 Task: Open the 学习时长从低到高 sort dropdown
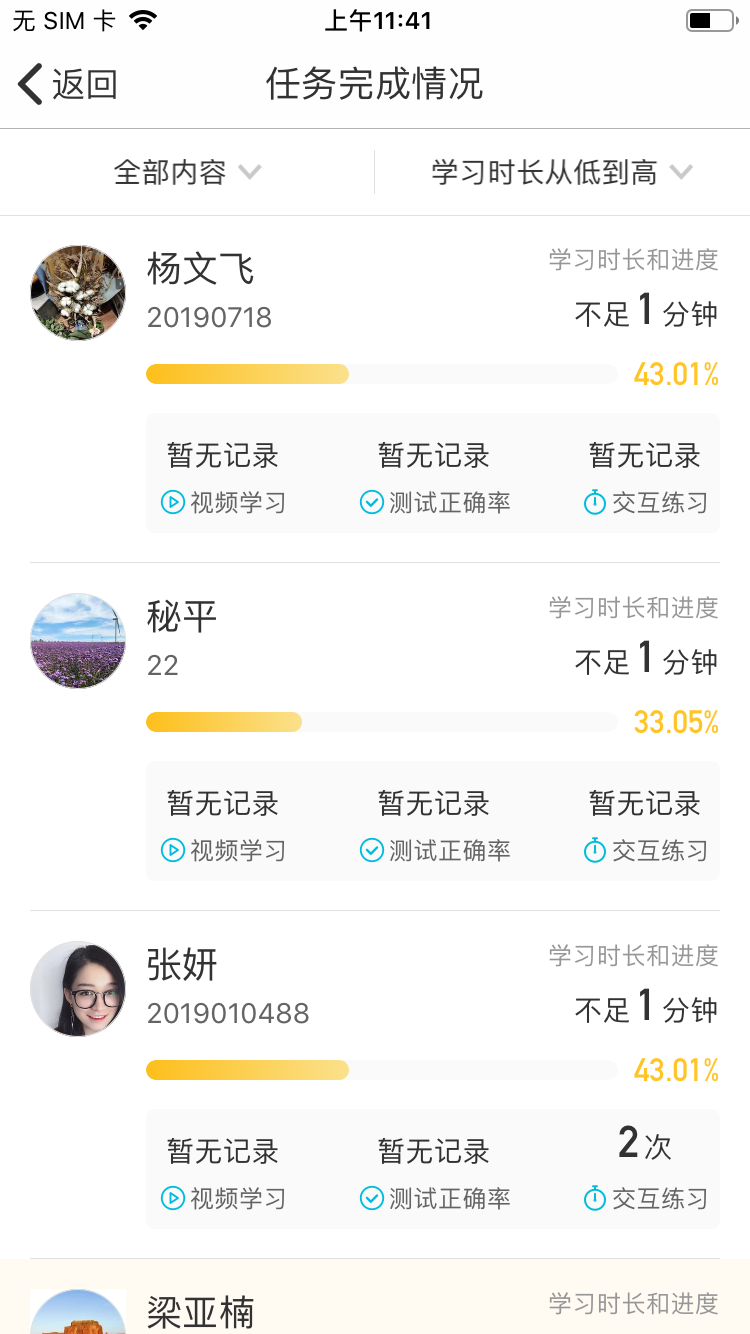click(x=561, y=173)
